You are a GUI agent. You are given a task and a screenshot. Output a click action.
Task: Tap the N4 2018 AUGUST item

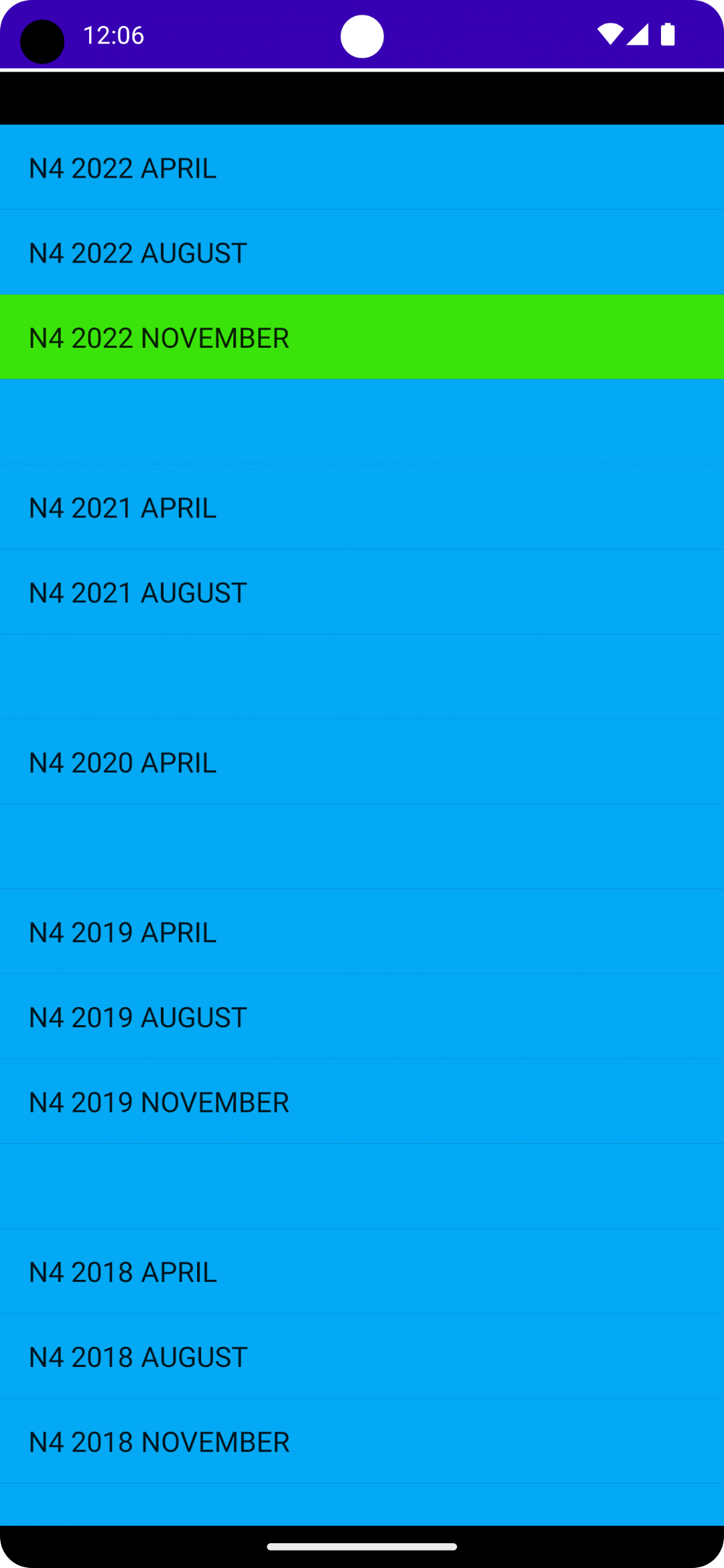click(x=362, y=1356)
